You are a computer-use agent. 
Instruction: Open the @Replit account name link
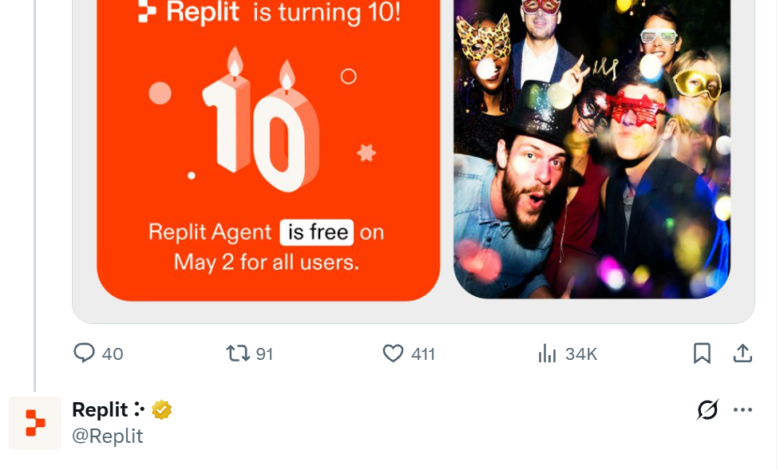click(108, 436)
